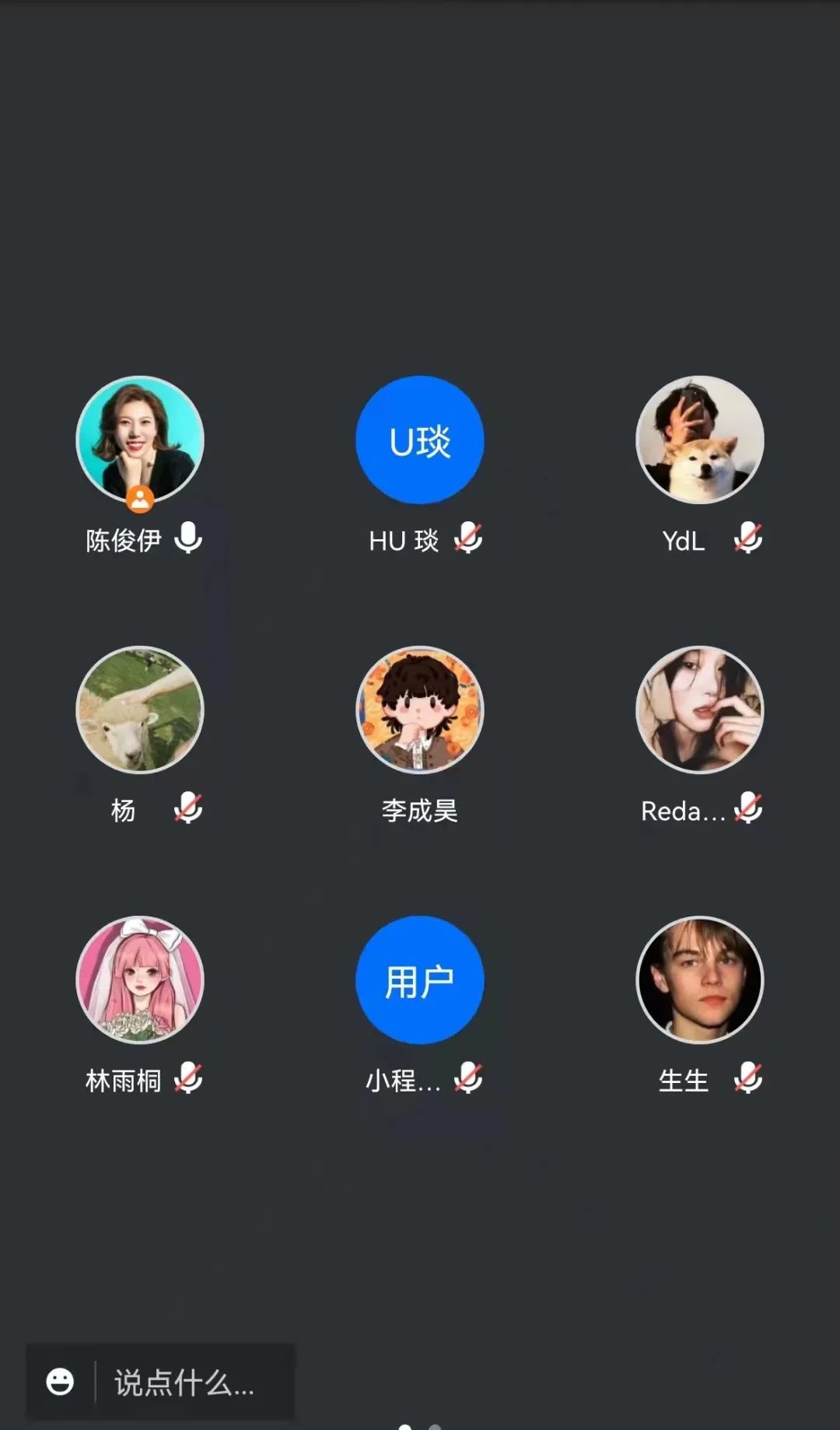Tap the 说点什么 message input
This screenshot has height=1430, width=840.
coord(187,1383)
